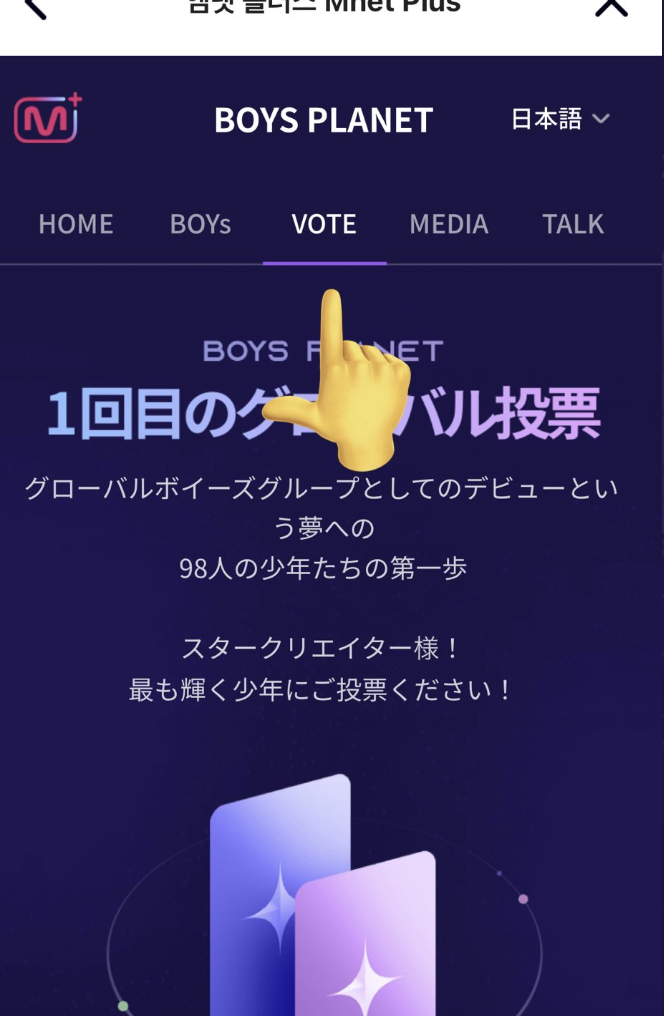Image resolution: width=664 pixels, height=1016 pixels.
Task: Open the 日本語 language dropdown
Action: pyautogui.click(x=560, y=119)
